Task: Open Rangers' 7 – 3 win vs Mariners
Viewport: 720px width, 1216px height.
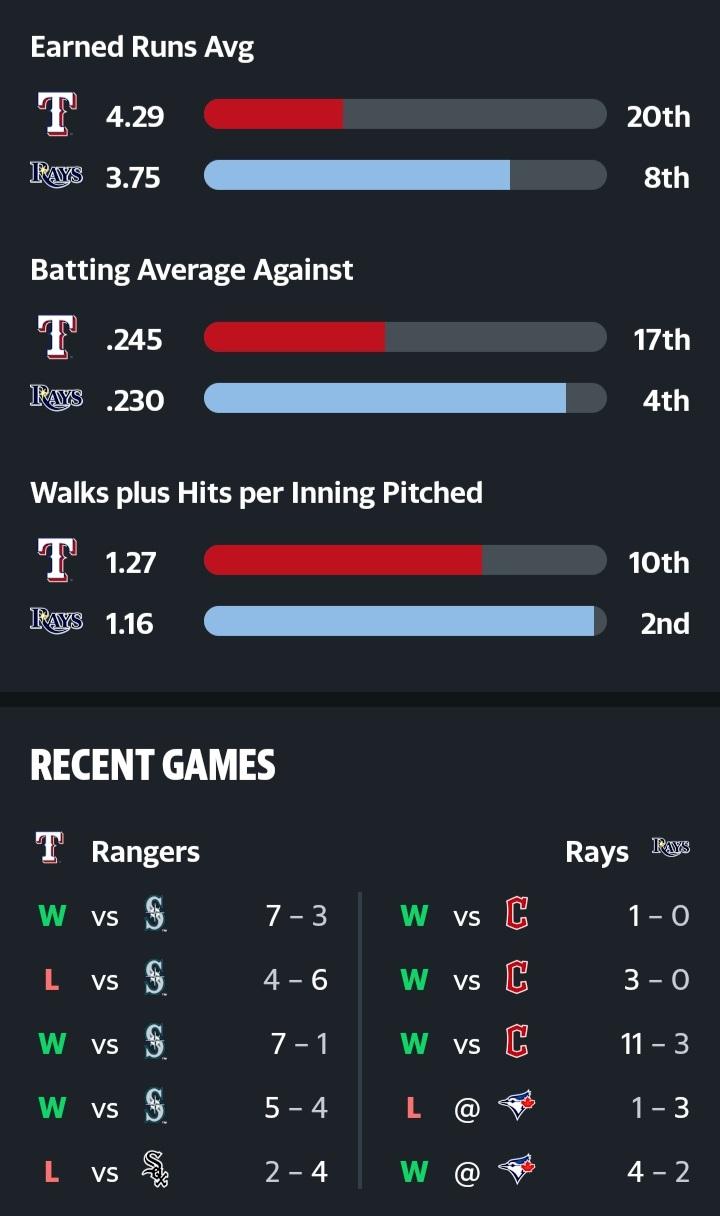Action: tap(182, 916)
